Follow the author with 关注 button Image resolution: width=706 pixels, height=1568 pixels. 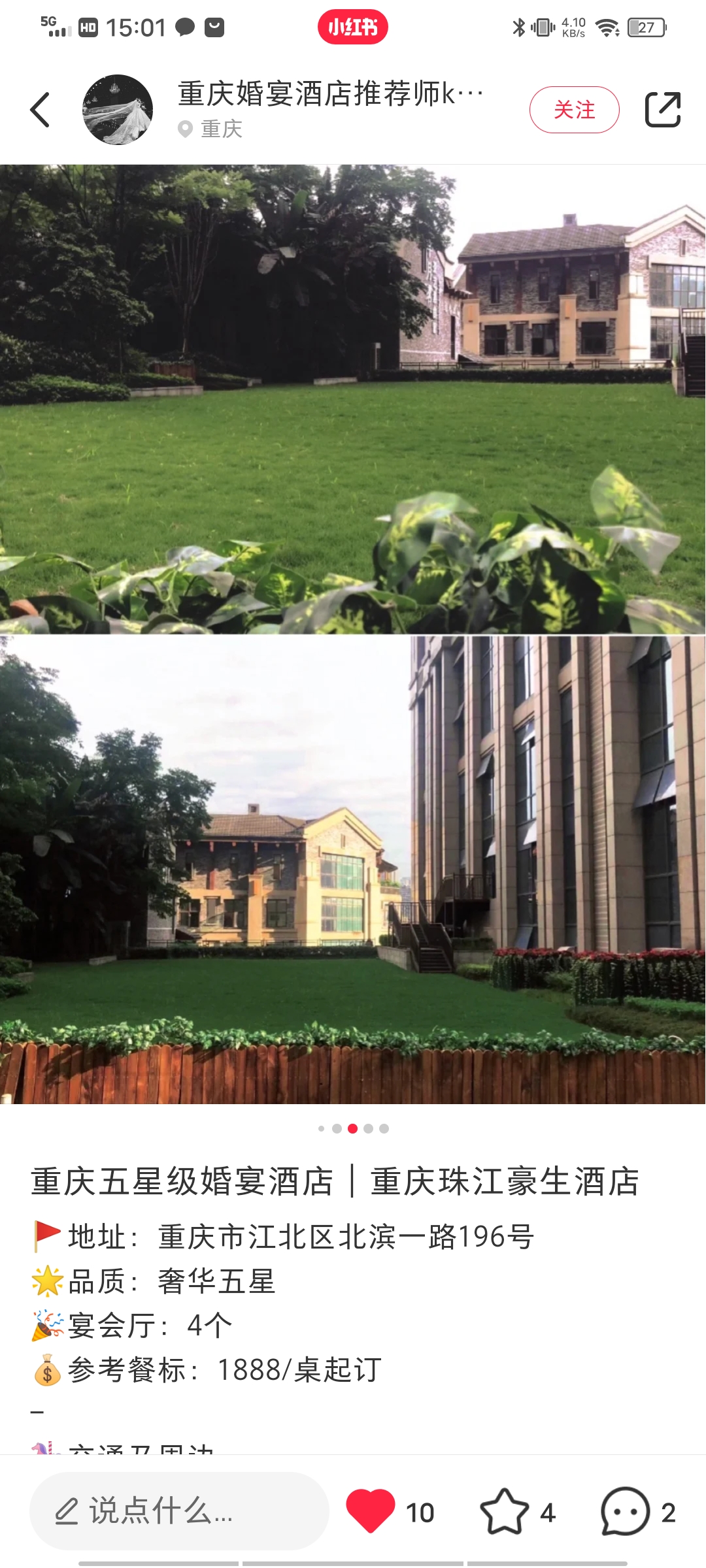pyautogui.click(x=574, y=110)
